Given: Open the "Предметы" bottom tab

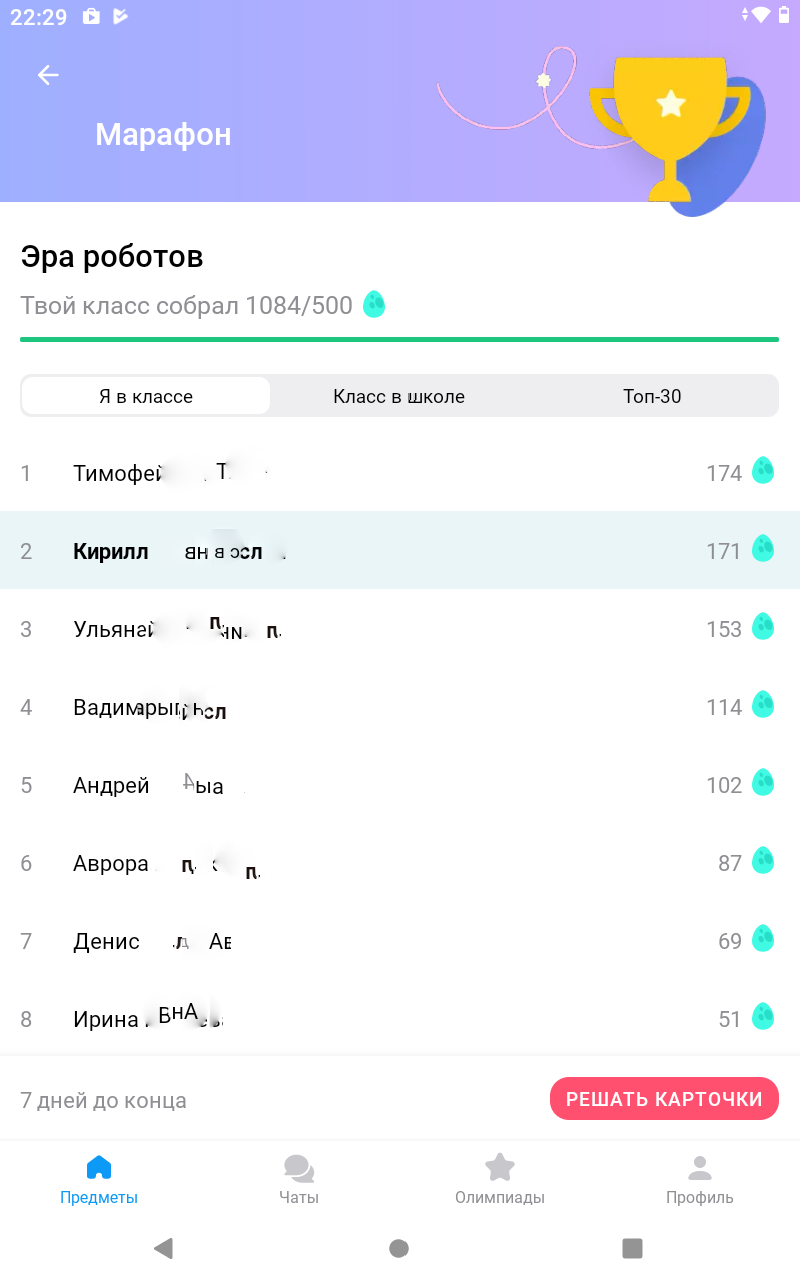Looking at the screenshot, I should 99,1180.
